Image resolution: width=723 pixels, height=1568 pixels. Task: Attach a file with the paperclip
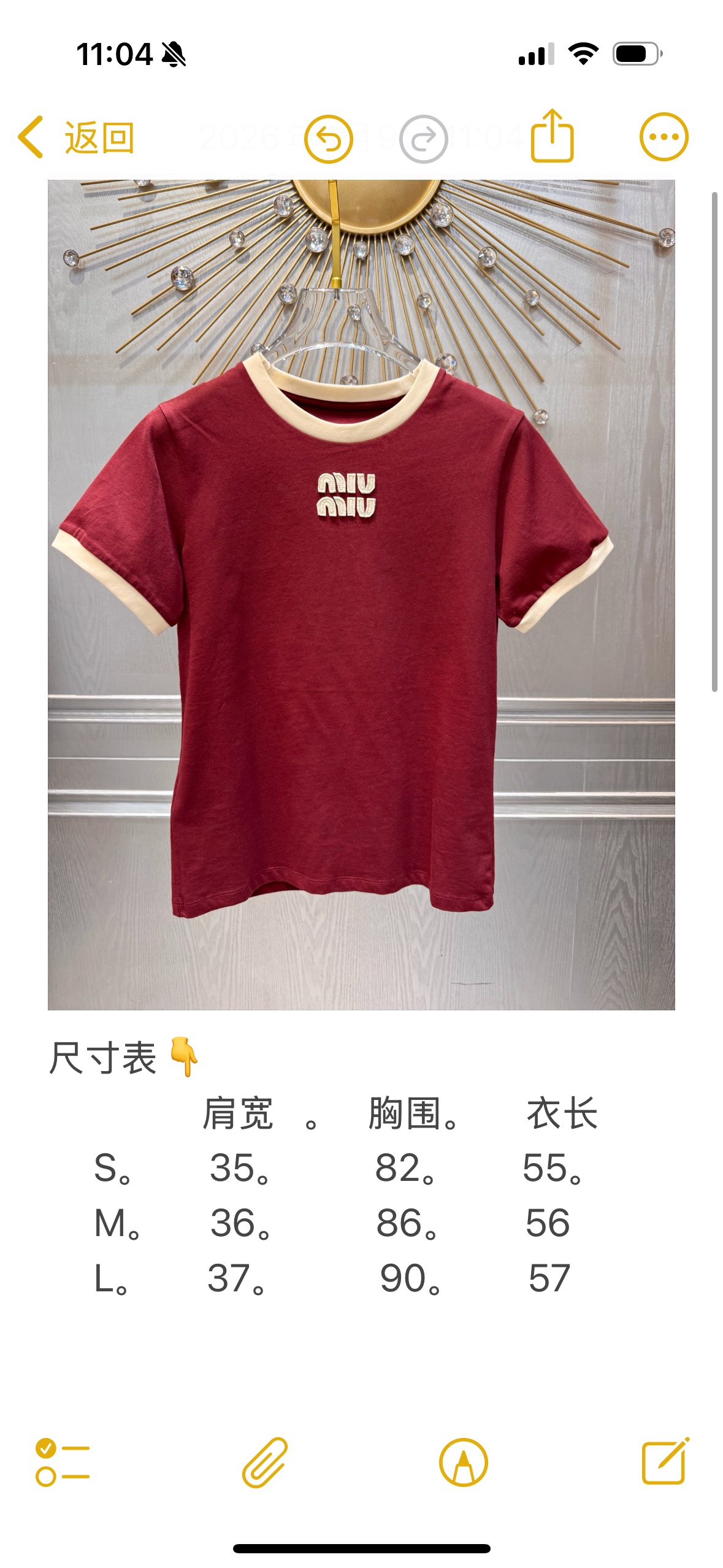(265, 1462)
